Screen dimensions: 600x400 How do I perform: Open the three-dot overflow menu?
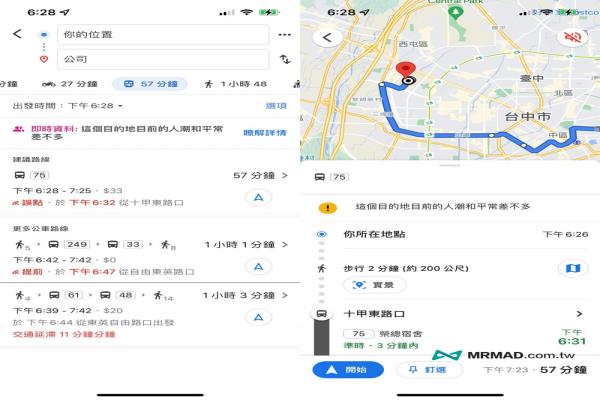pos(285,34)
